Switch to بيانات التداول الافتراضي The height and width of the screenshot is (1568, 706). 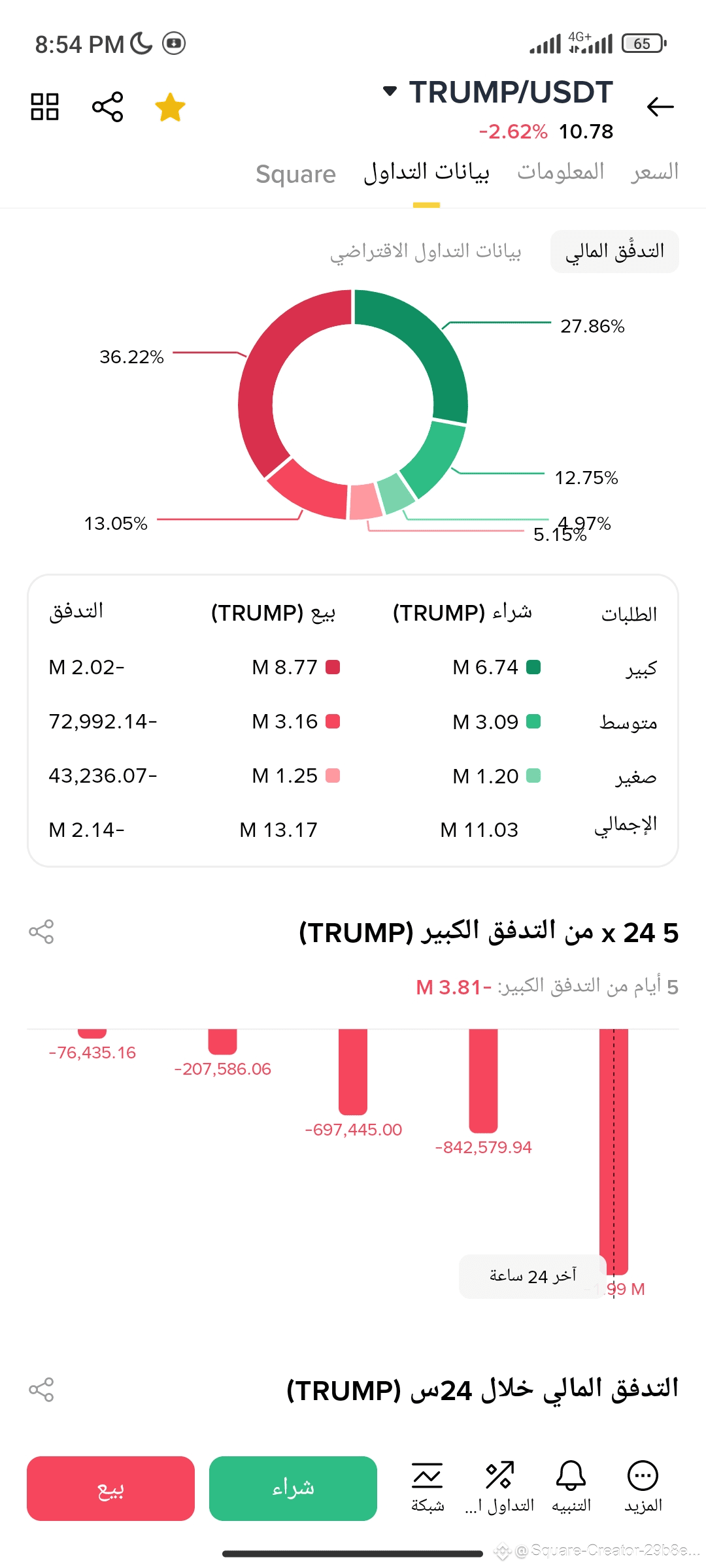pyautogui.click(x=426, y=252)
